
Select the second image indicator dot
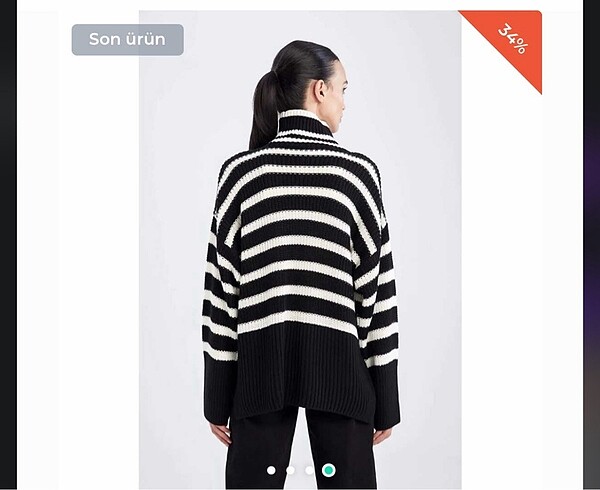point(290,470)
